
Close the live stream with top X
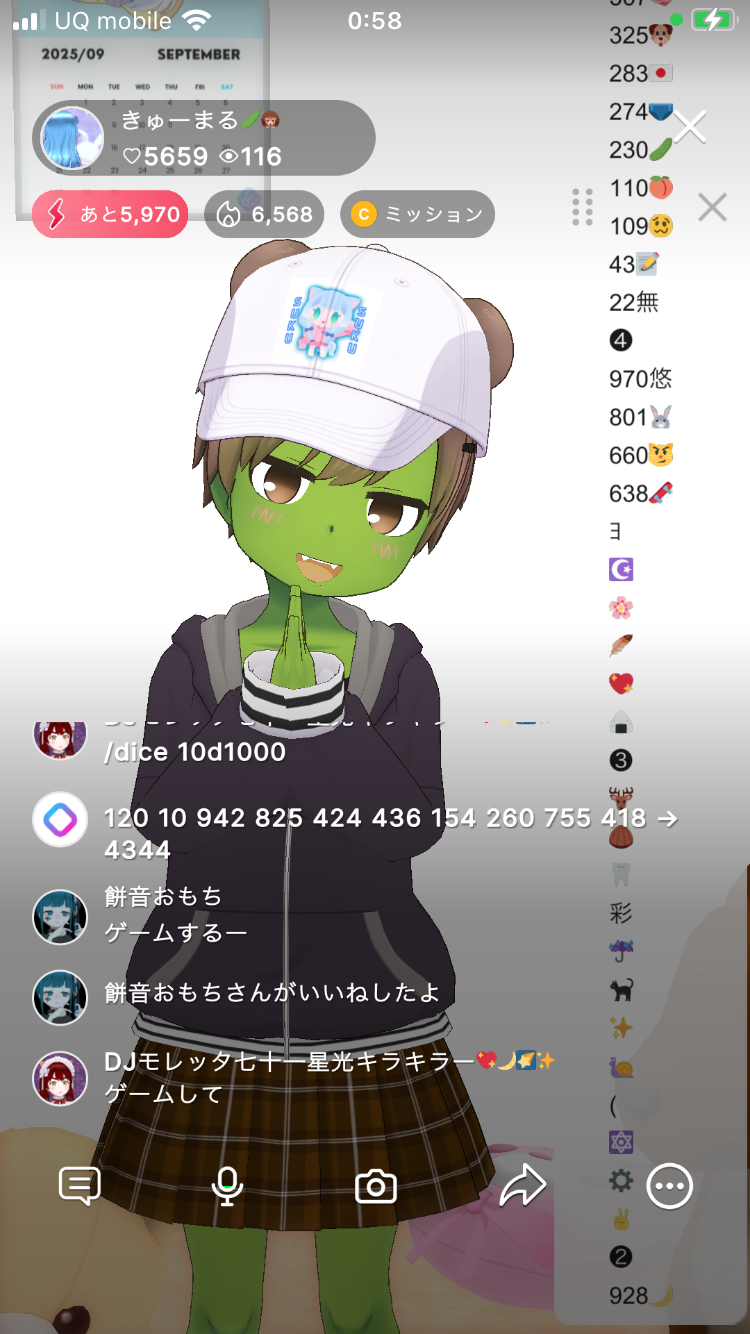tap(690, 127)
